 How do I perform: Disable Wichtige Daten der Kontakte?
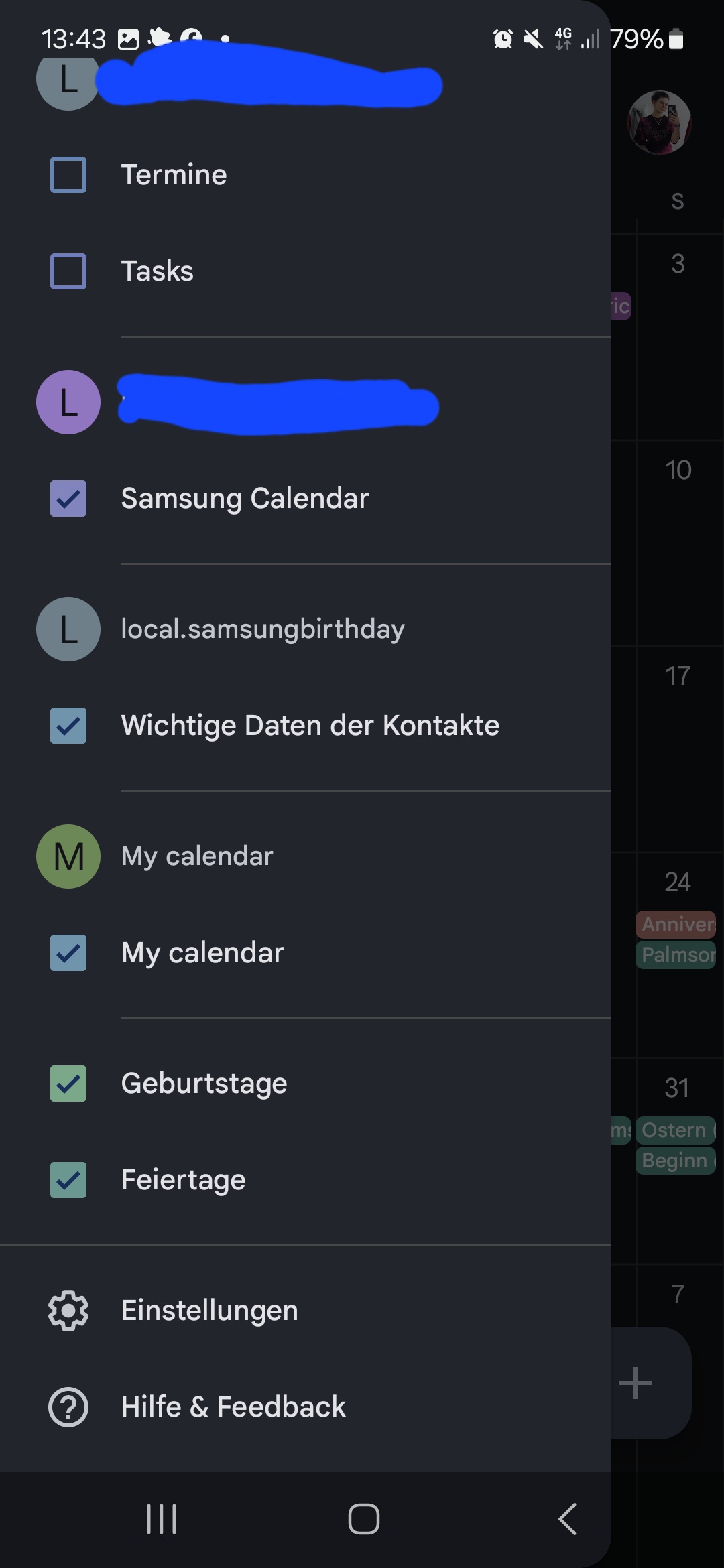click(68, 726)
